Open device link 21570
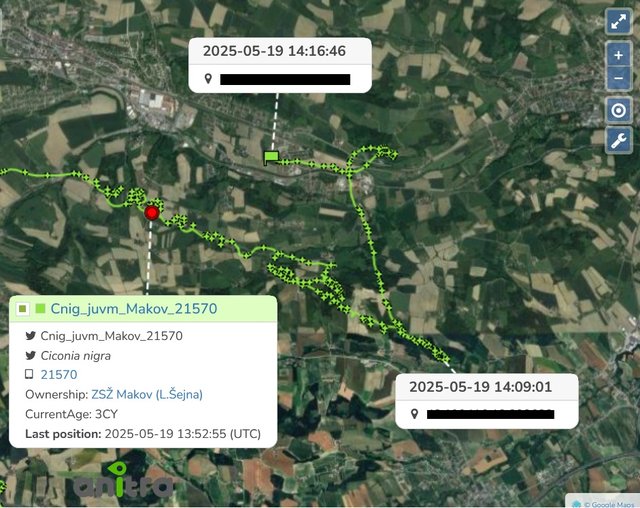The width and height of the screenshot is (640, 508). point(59,375)
